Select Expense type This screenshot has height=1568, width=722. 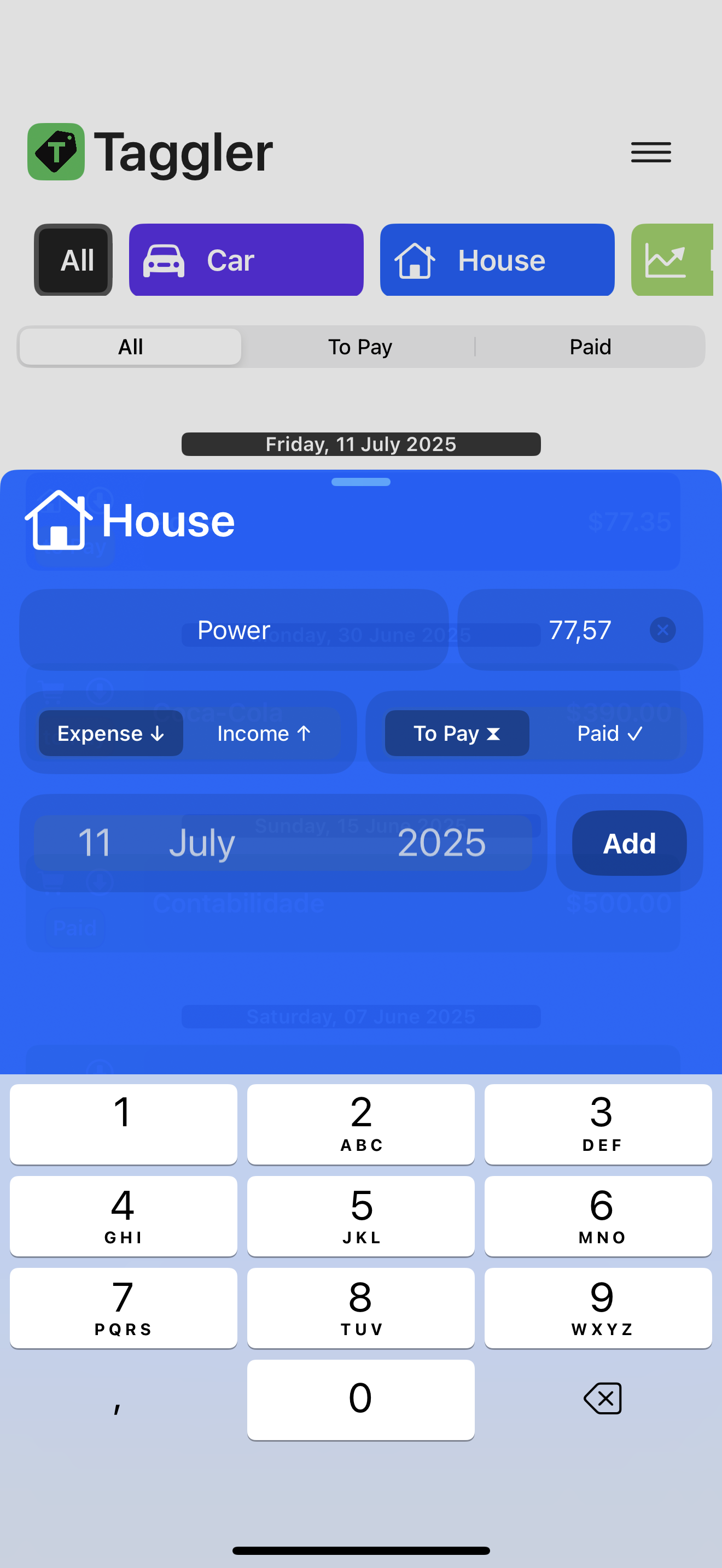pyautogui.click(x=111, y=734)
